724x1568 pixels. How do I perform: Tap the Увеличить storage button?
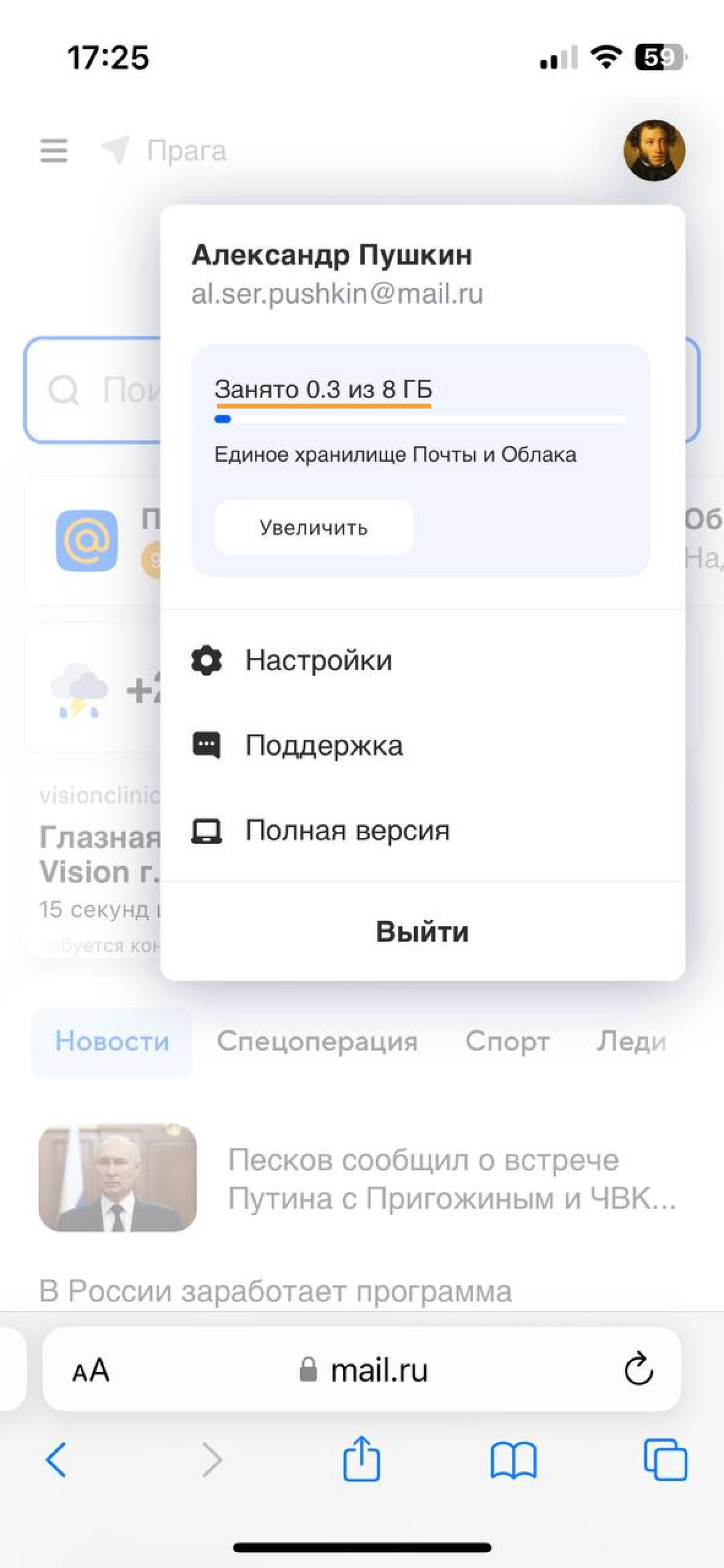313,527
